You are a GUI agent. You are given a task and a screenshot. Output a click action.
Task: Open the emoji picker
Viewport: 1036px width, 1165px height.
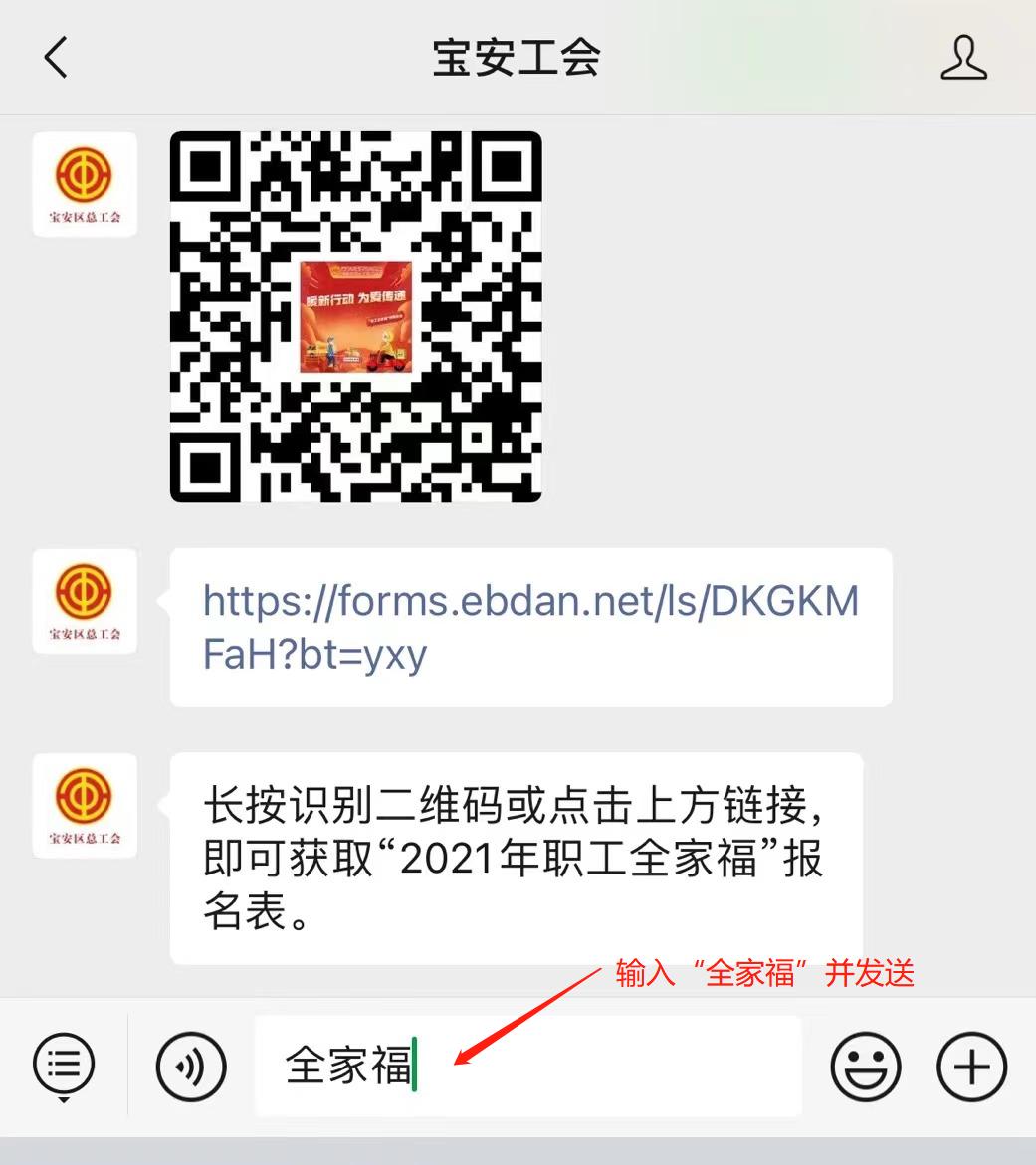(866, 1067)
